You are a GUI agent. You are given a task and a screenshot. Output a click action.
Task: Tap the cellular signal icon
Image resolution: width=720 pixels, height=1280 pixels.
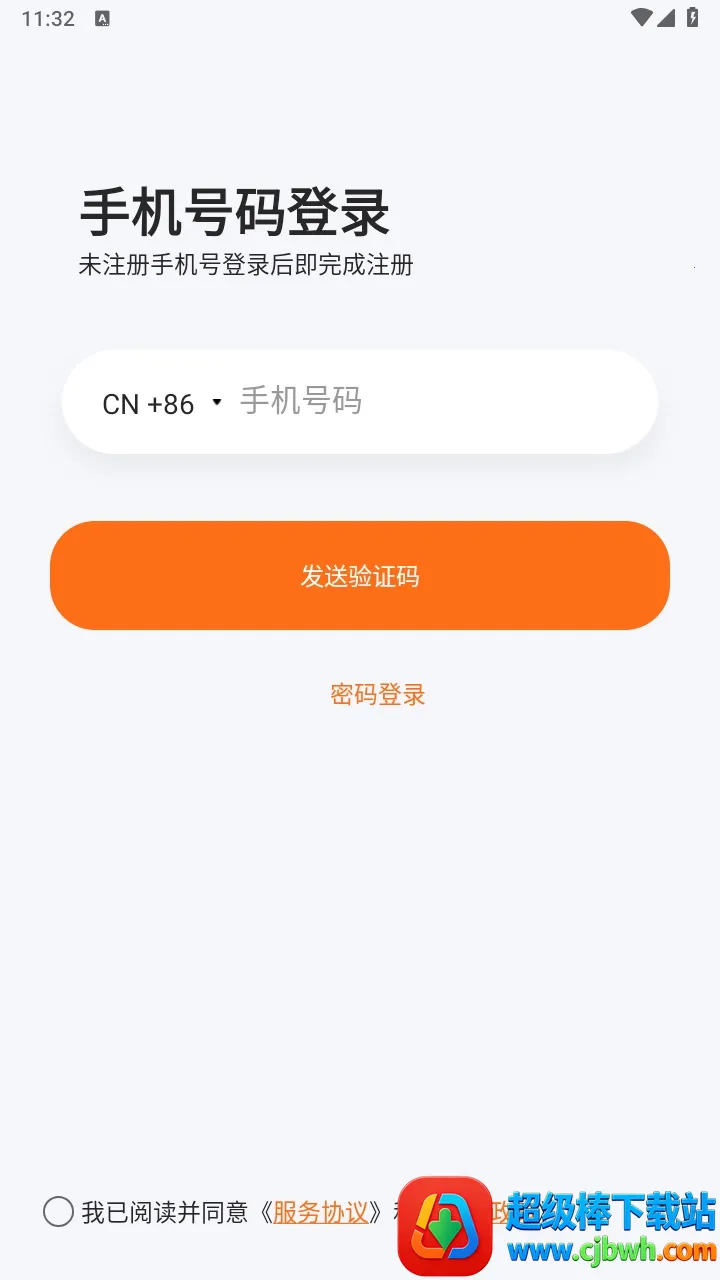point(666,17)
